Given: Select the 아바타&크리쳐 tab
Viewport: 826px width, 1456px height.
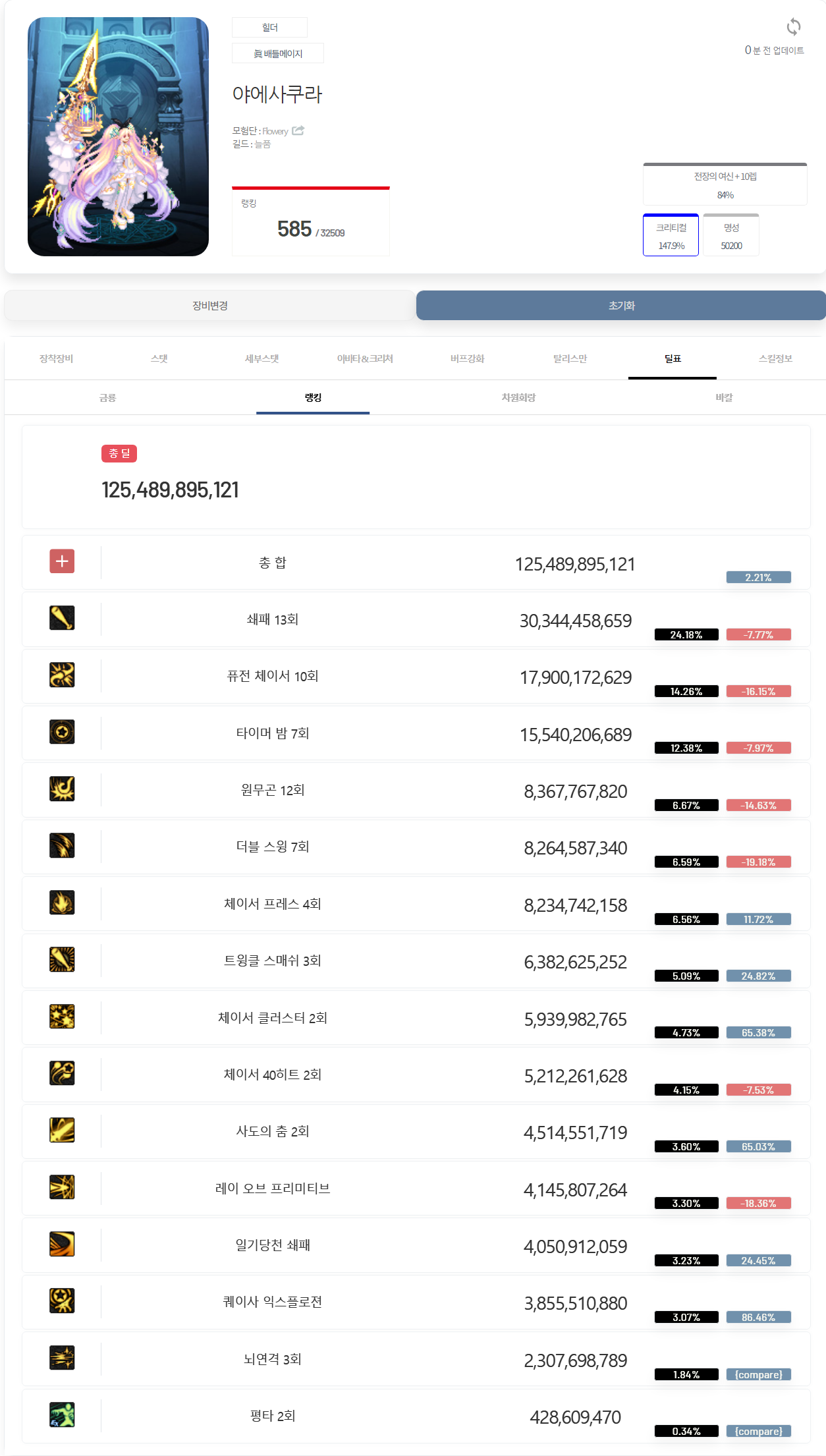Looking at the screenshot, I should (364, 358).
